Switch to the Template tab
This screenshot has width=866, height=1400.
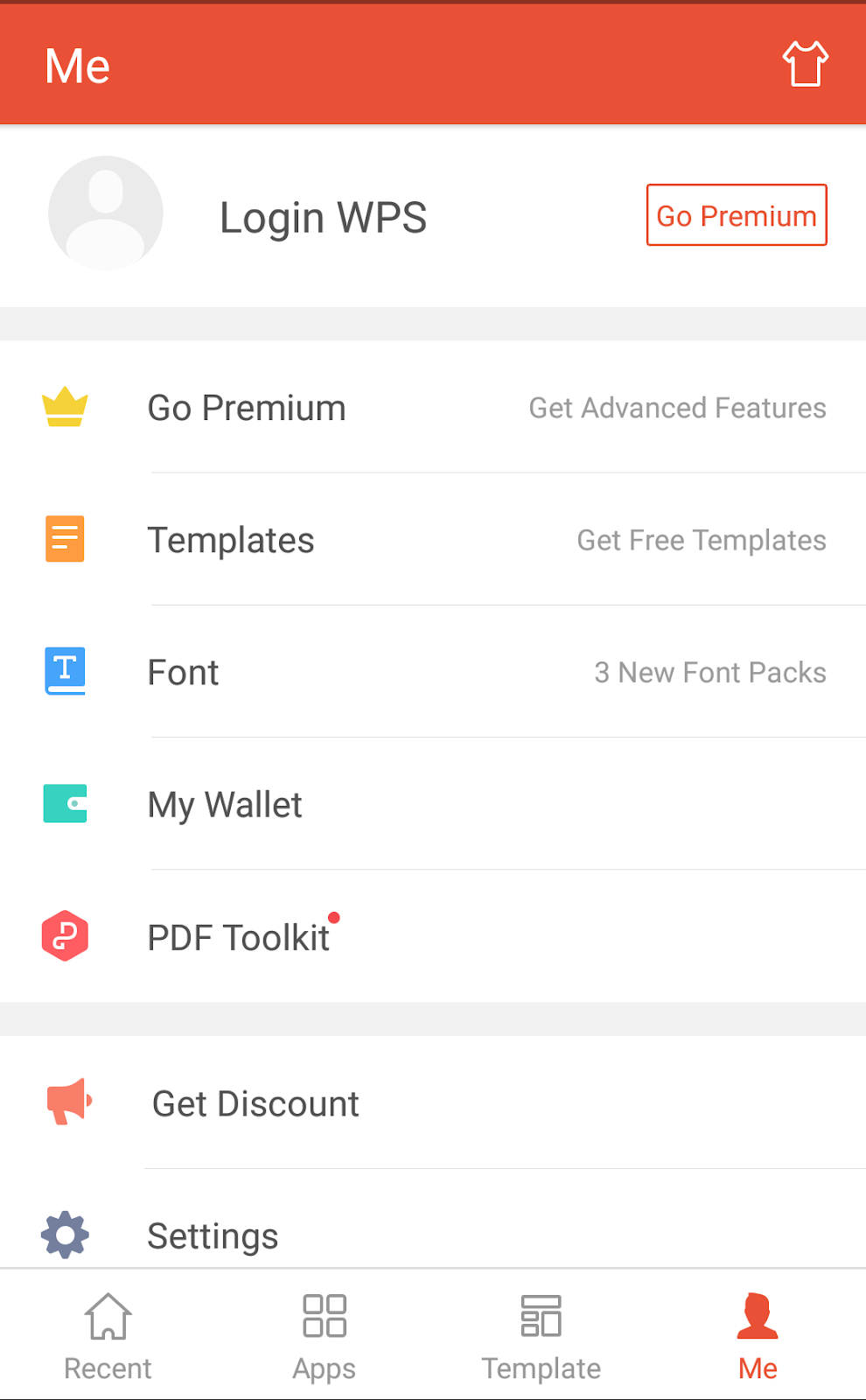[x=541, y=1336]
